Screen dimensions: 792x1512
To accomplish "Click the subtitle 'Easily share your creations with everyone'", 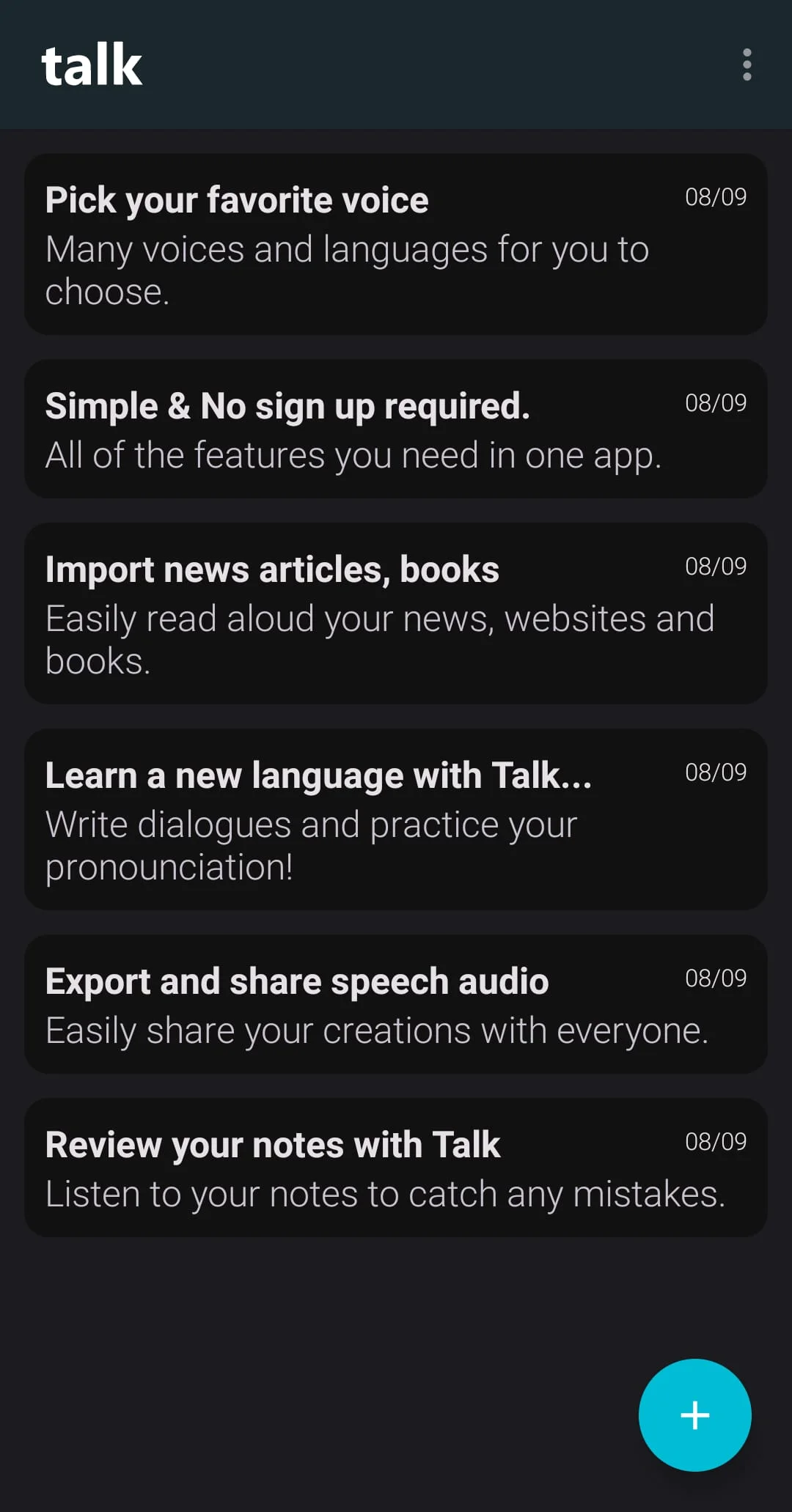I will tap(377, 1030).
